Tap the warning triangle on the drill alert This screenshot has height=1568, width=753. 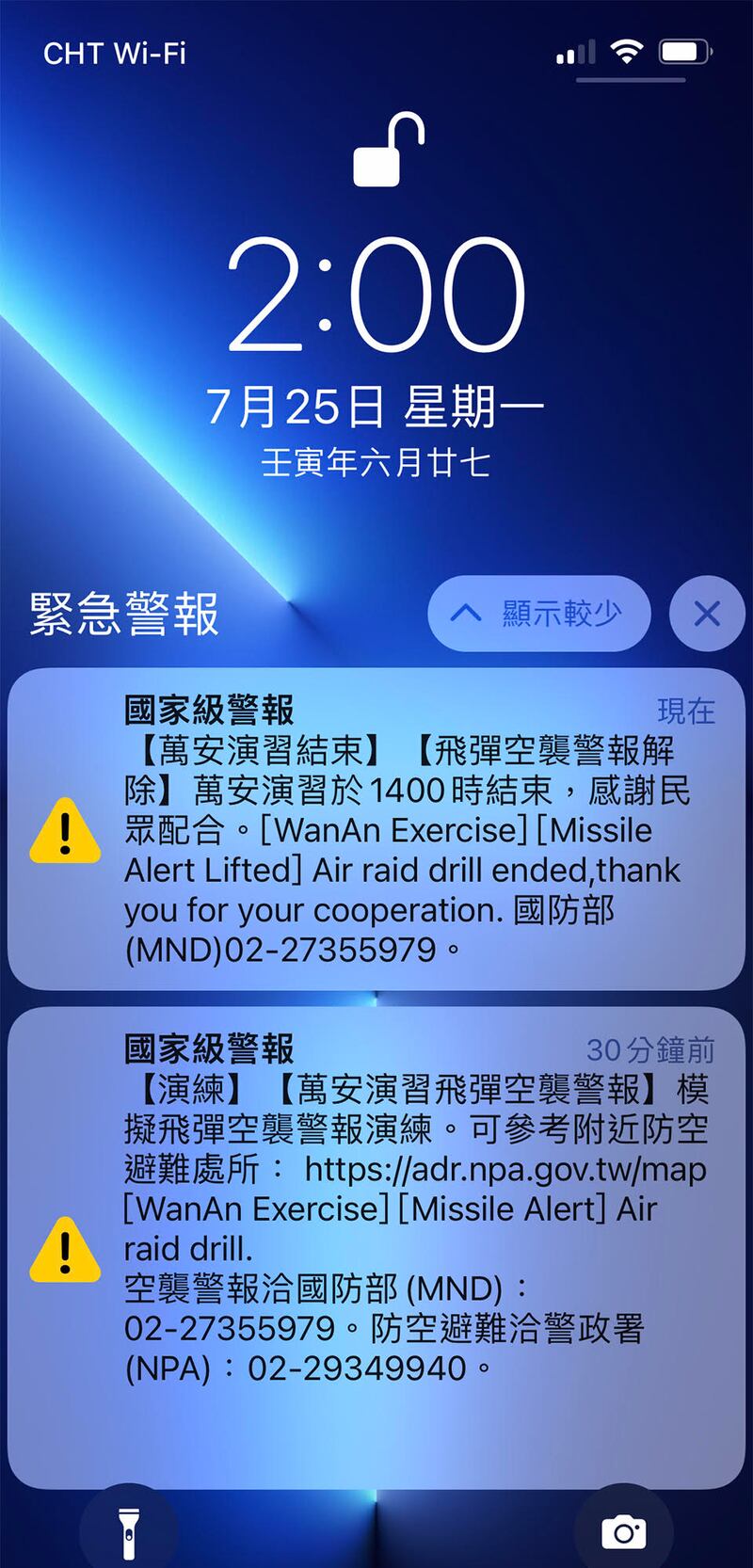[x=64, y=1250]
